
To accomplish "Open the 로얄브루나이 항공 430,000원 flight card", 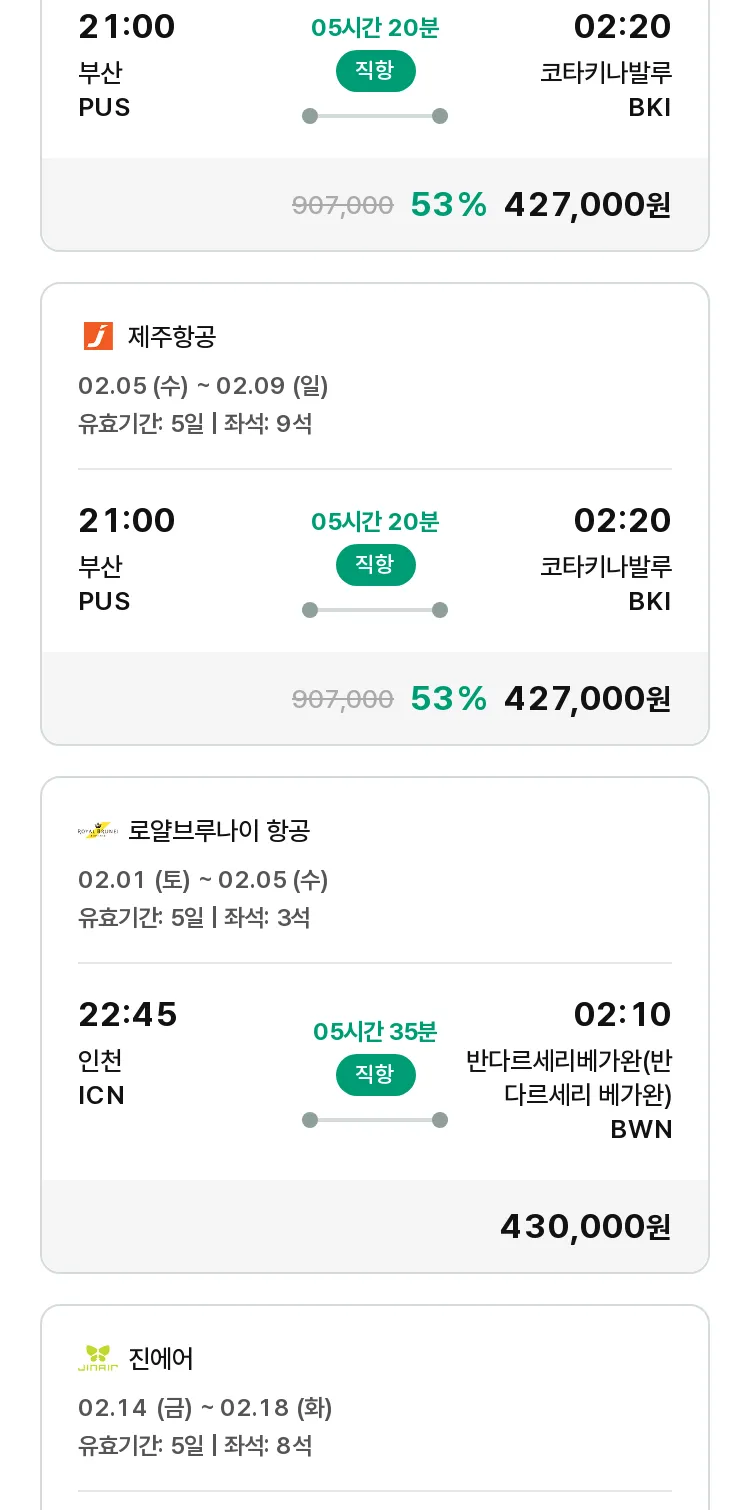I will [x=375, y=1025].
